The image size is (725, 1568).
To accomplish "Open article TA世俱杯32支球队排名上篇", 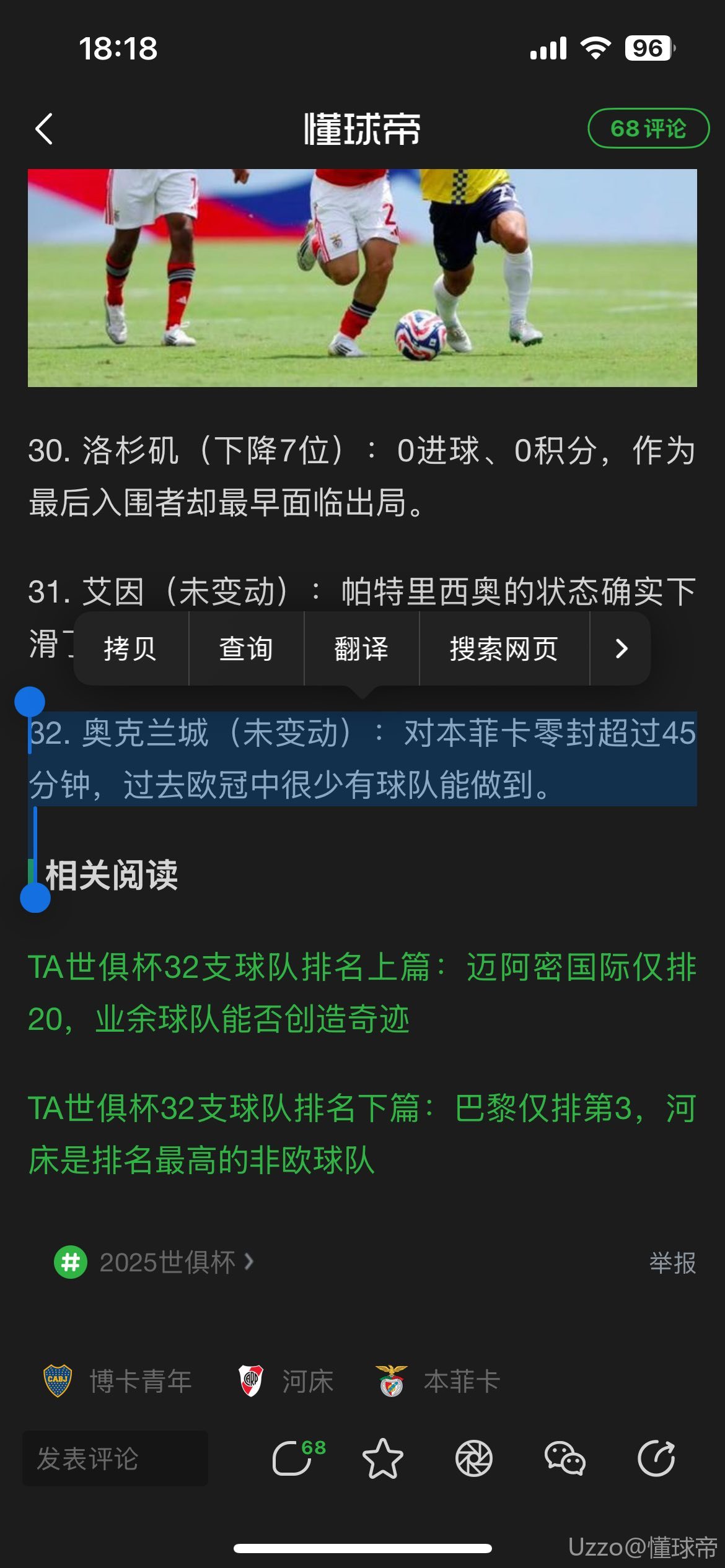I will [362, 993].
